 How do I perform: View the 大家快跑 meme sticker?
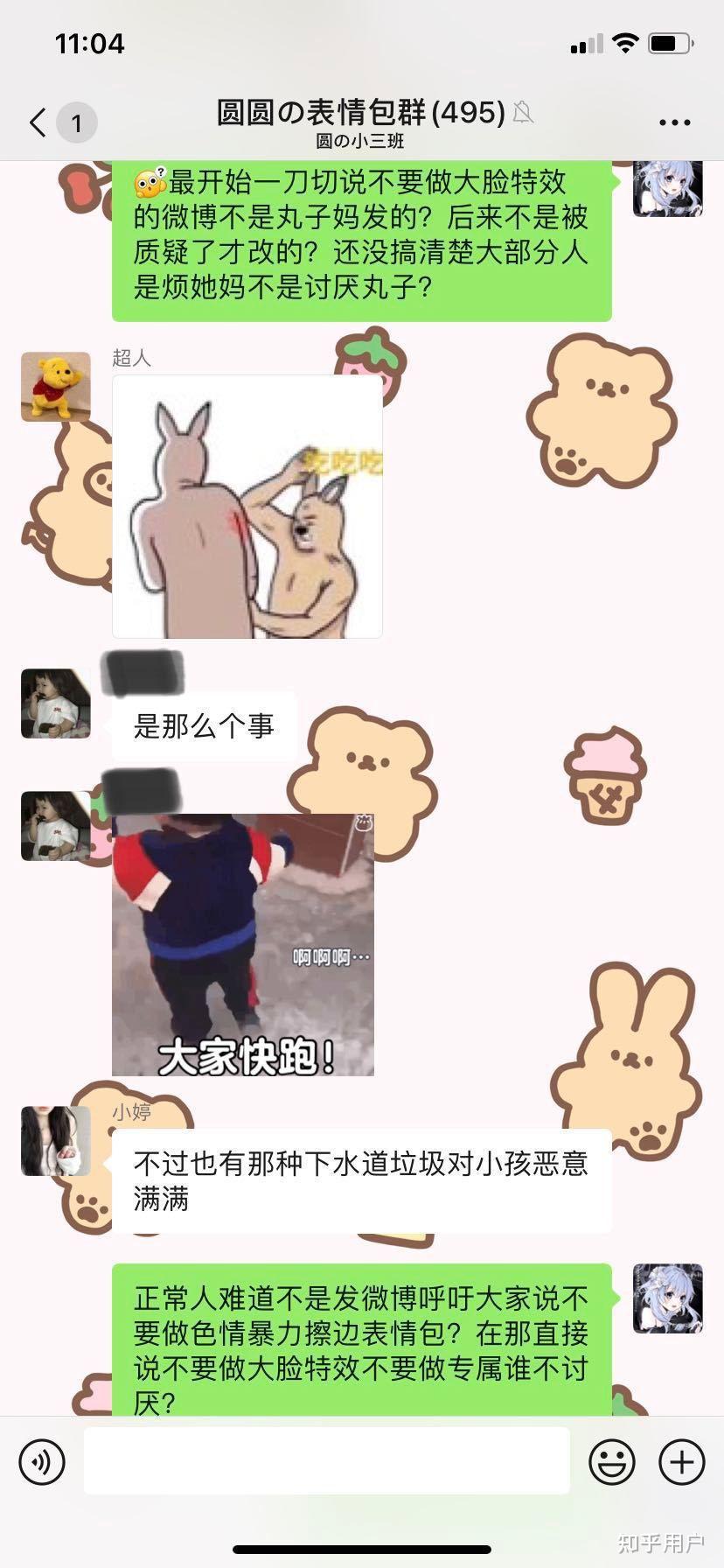(x=243, y=944)
